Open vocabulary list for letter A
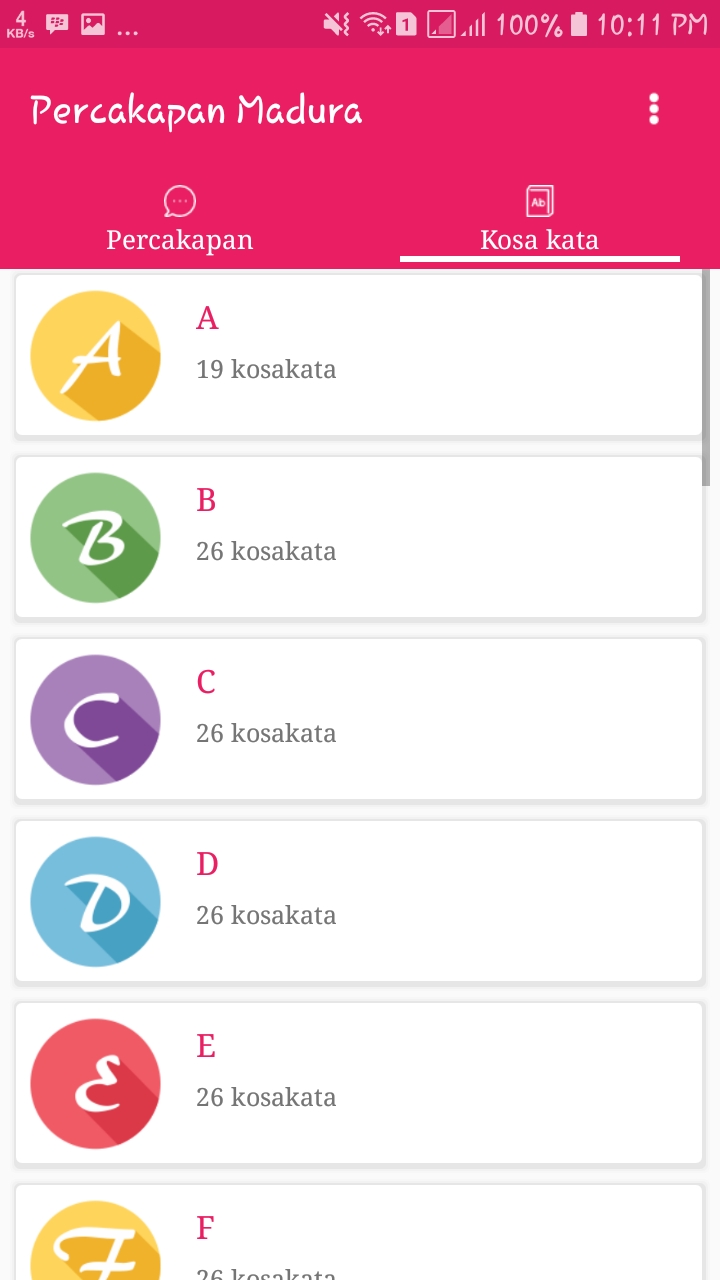This screenshot has height=1280, width=720. pos(359,355)
